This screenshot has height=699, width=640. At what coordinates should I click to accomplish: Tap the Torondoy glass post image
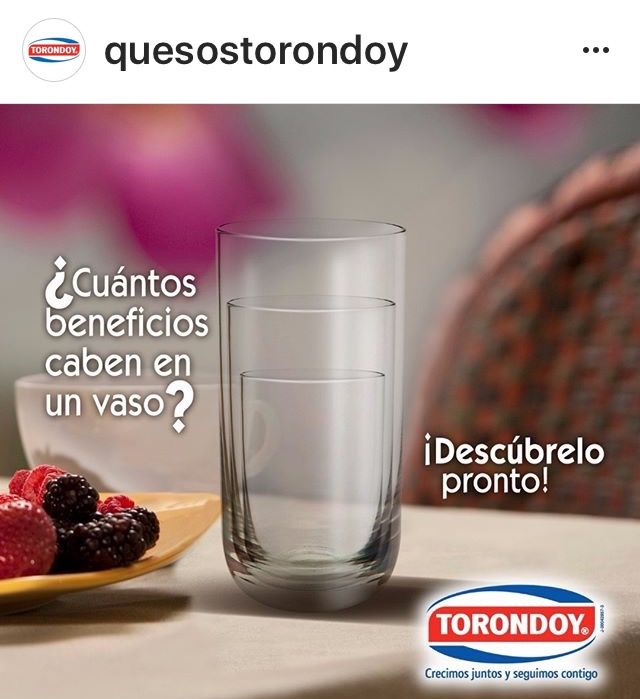[x=320, y=400]
